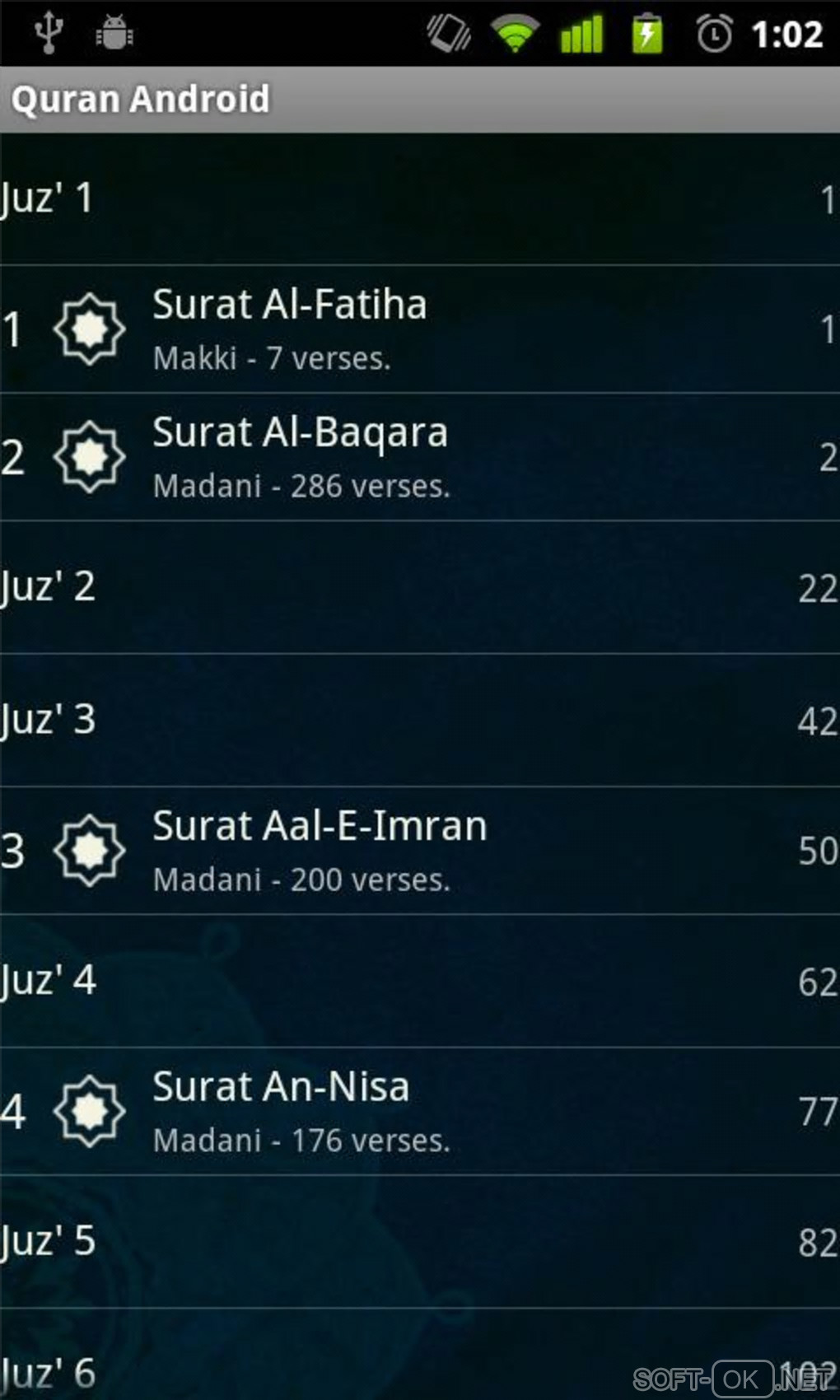Open Surat Aal-E-Imran
Image resolution: width=840 pixels, height=1400 pixels.
(x=420, y=851)
